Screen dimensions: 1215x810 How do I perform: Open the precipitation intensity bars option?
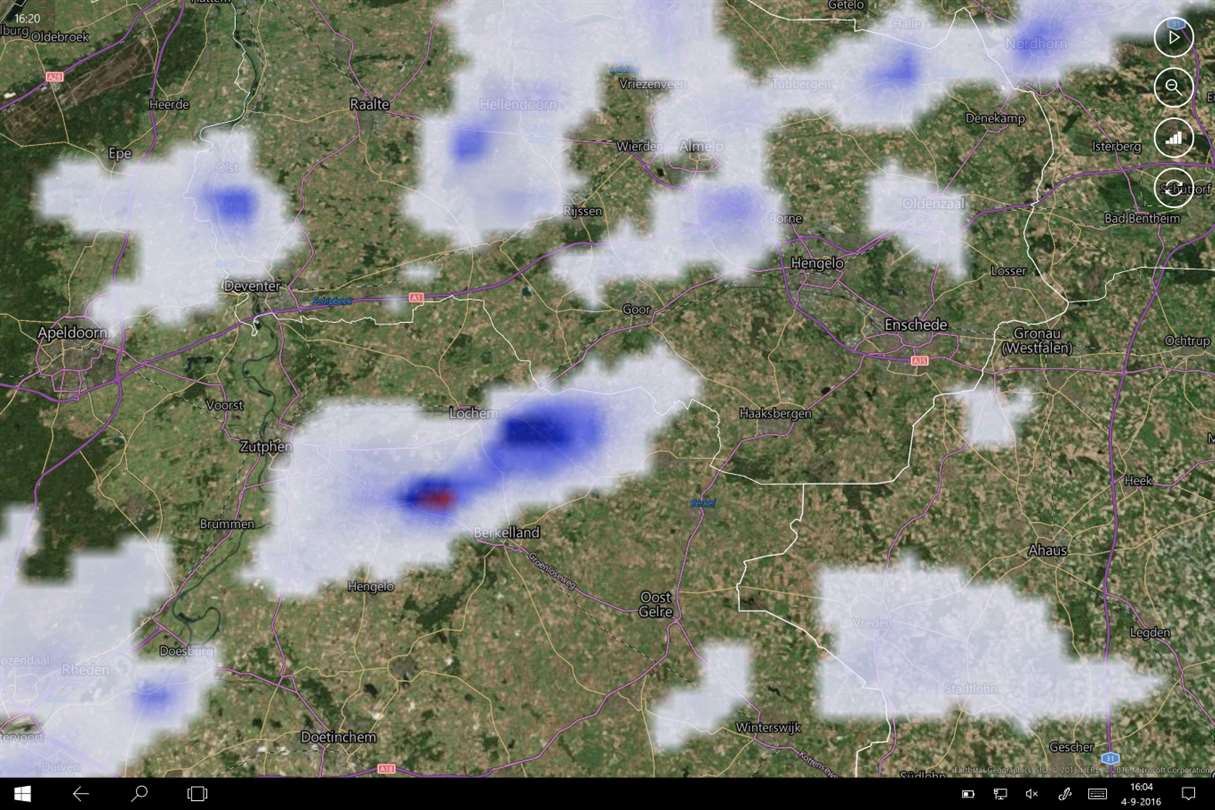pos(1173,138)
